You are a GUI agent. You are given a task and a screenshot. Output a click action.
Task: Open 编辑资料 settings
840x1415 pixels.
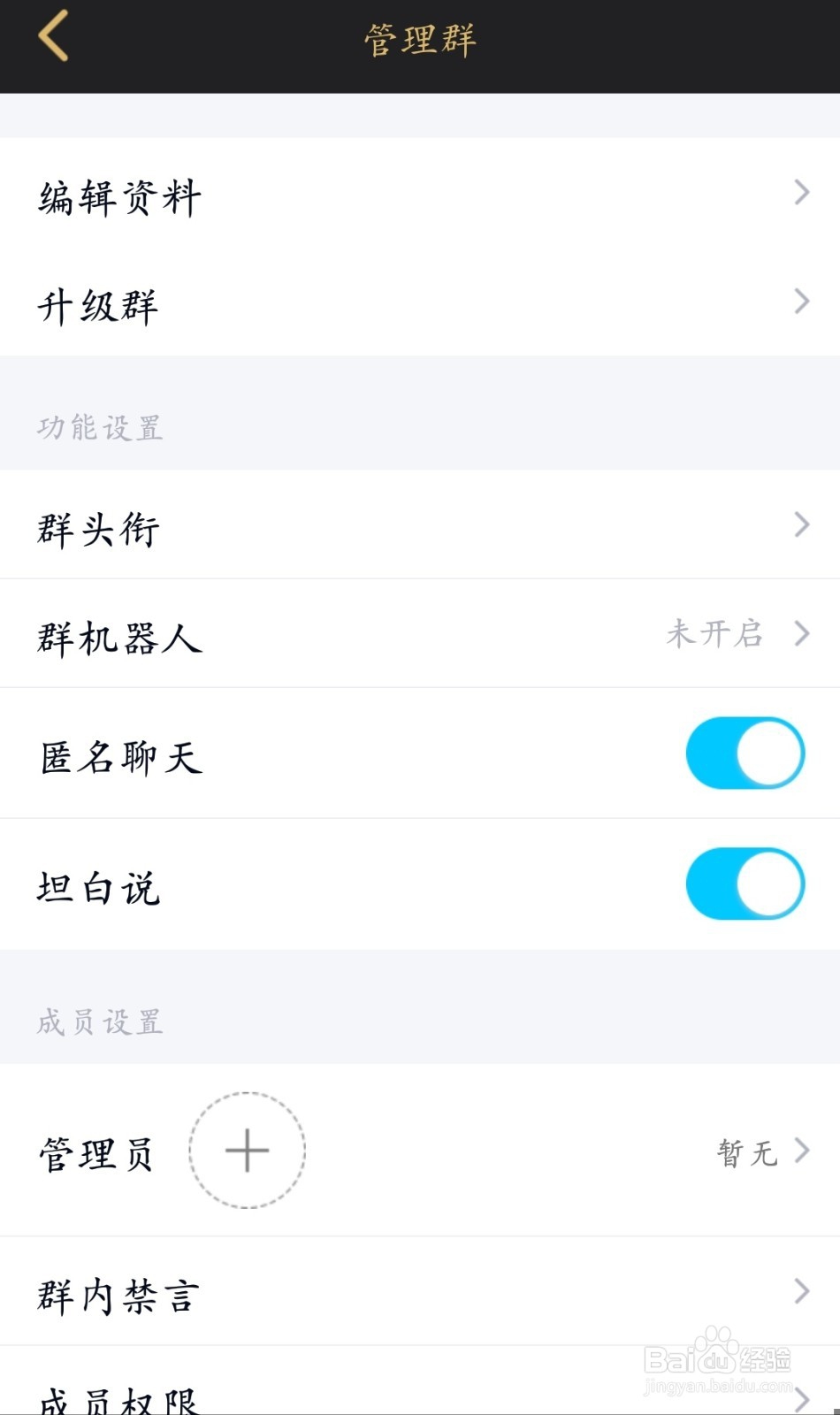[x=420, y=195]
